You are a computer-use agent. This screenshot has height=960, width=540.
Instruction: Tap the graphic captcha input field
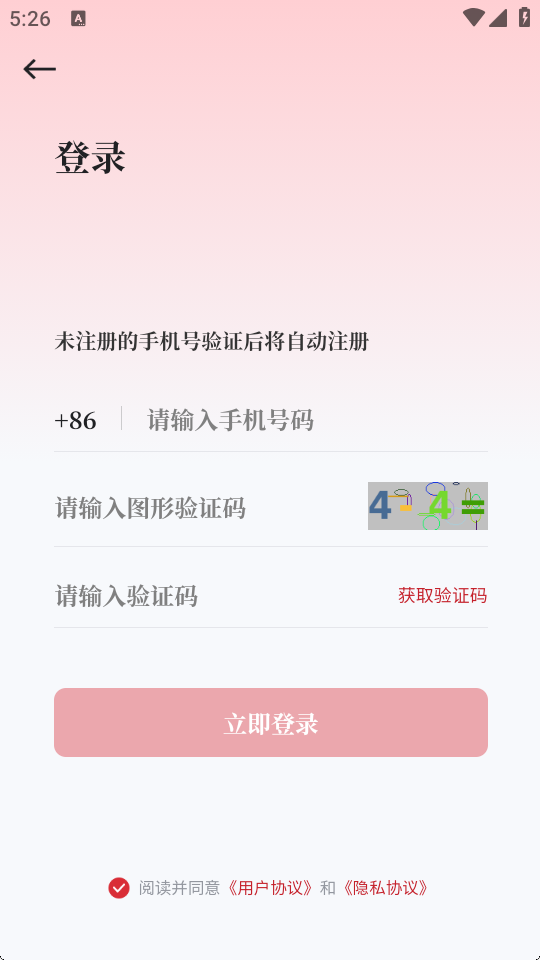point(208,508)
